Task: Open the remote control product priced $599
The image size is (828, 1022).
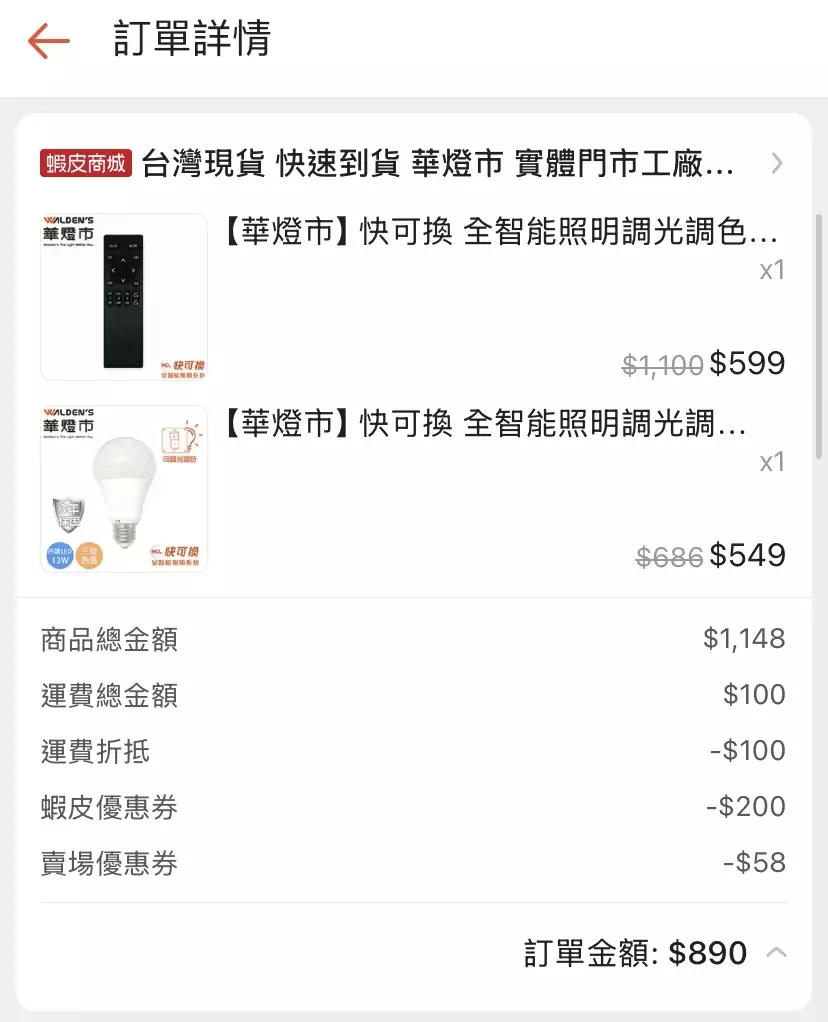Action: 497,236
